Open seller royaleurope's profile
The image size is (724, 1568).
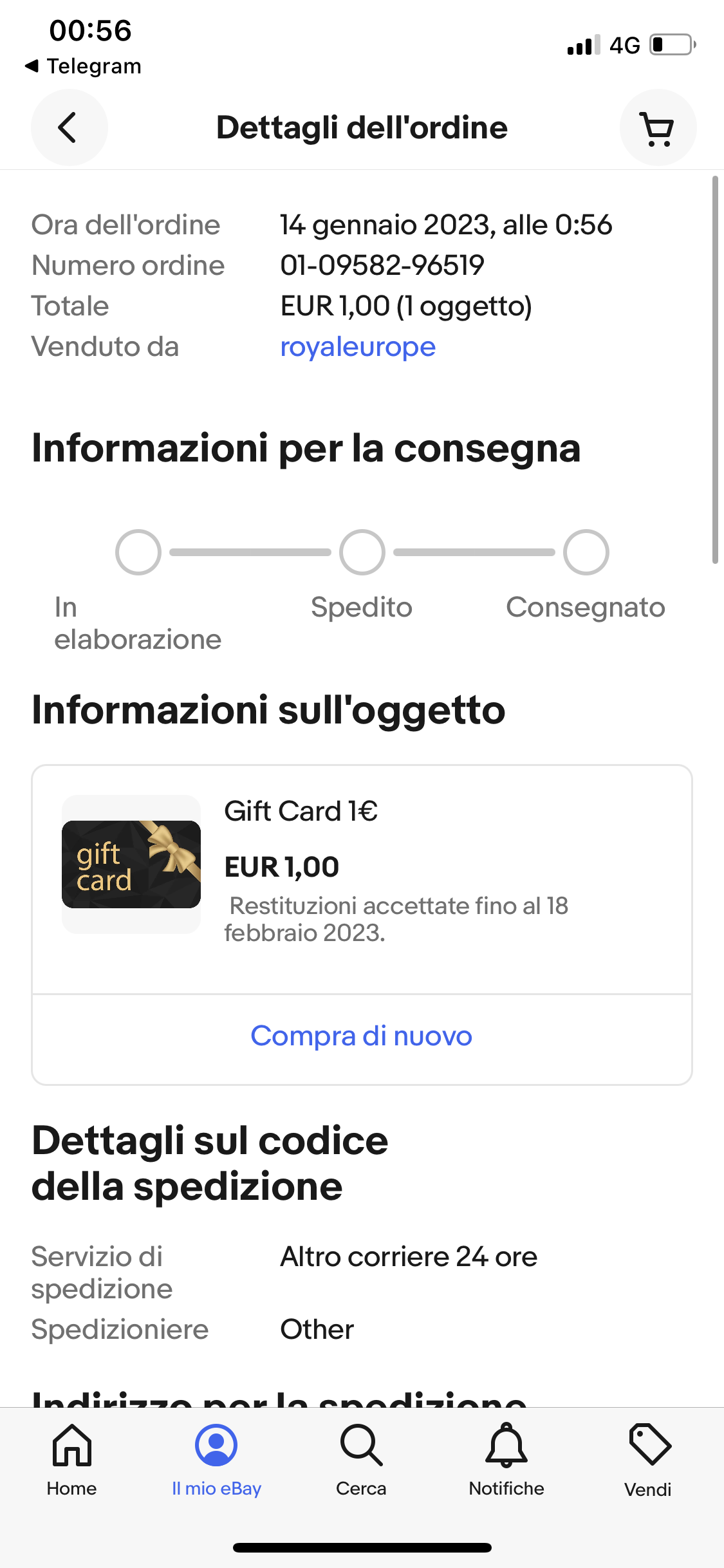[x=358, y=347]
